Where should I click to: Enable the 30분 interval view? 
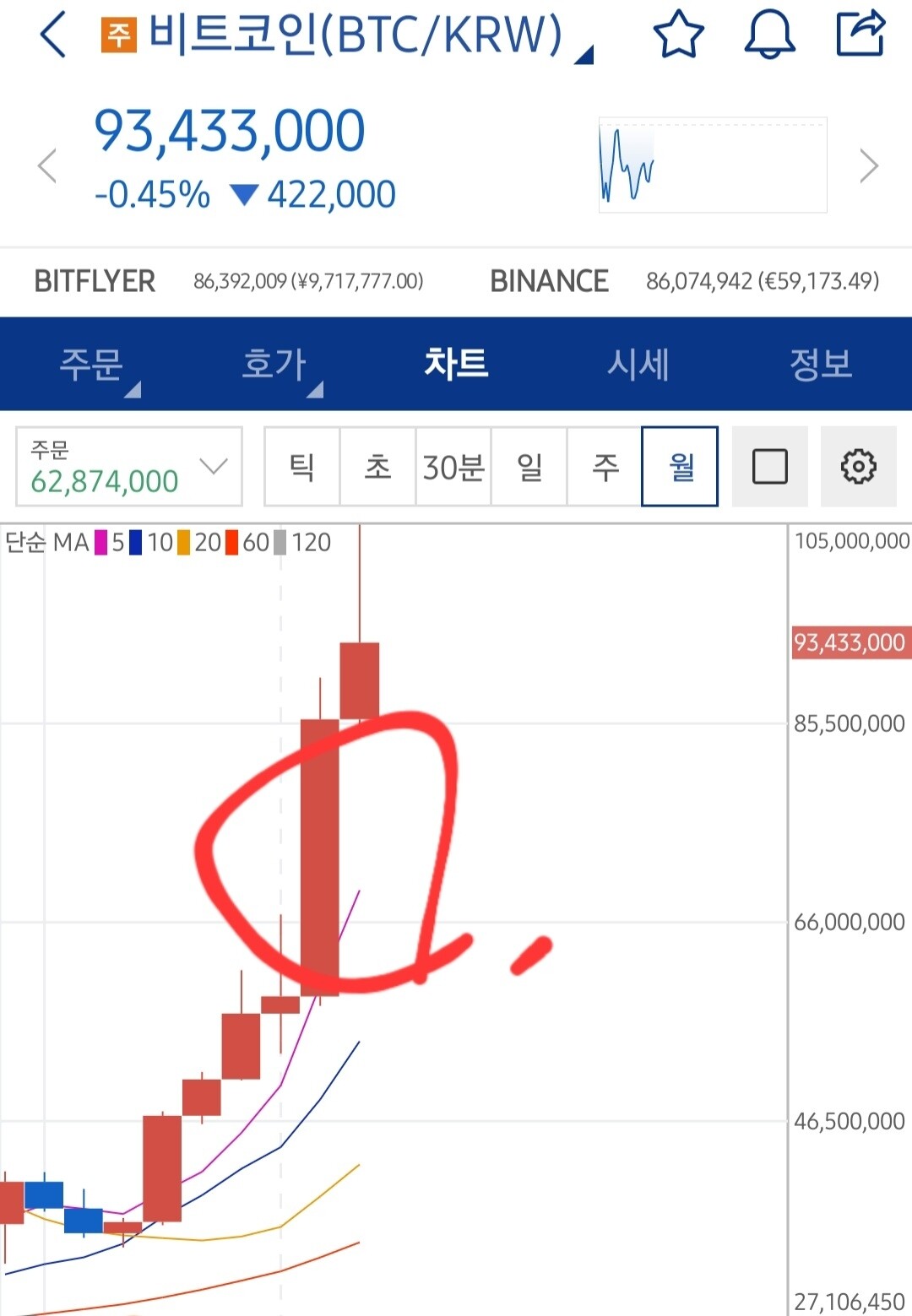point(453,467)
